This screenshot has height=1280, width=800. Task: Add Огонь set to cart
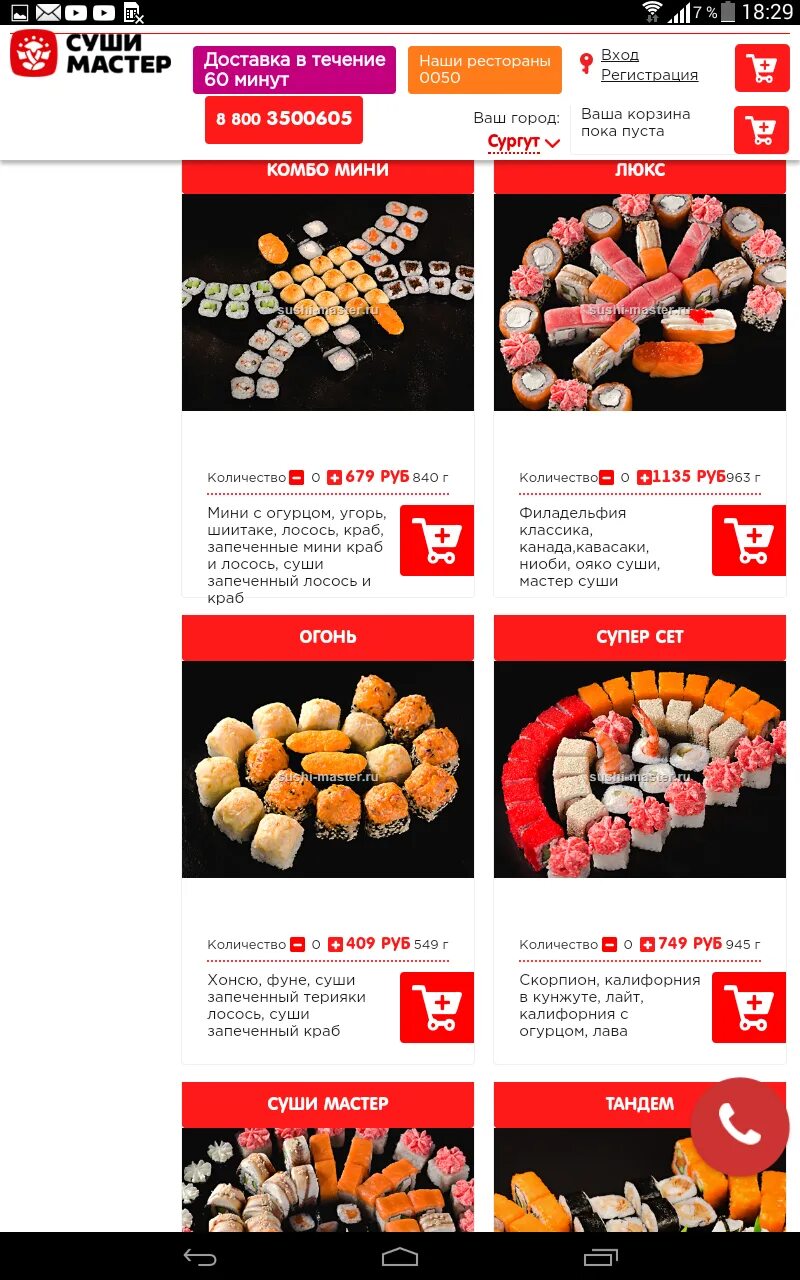(437, 1008)
